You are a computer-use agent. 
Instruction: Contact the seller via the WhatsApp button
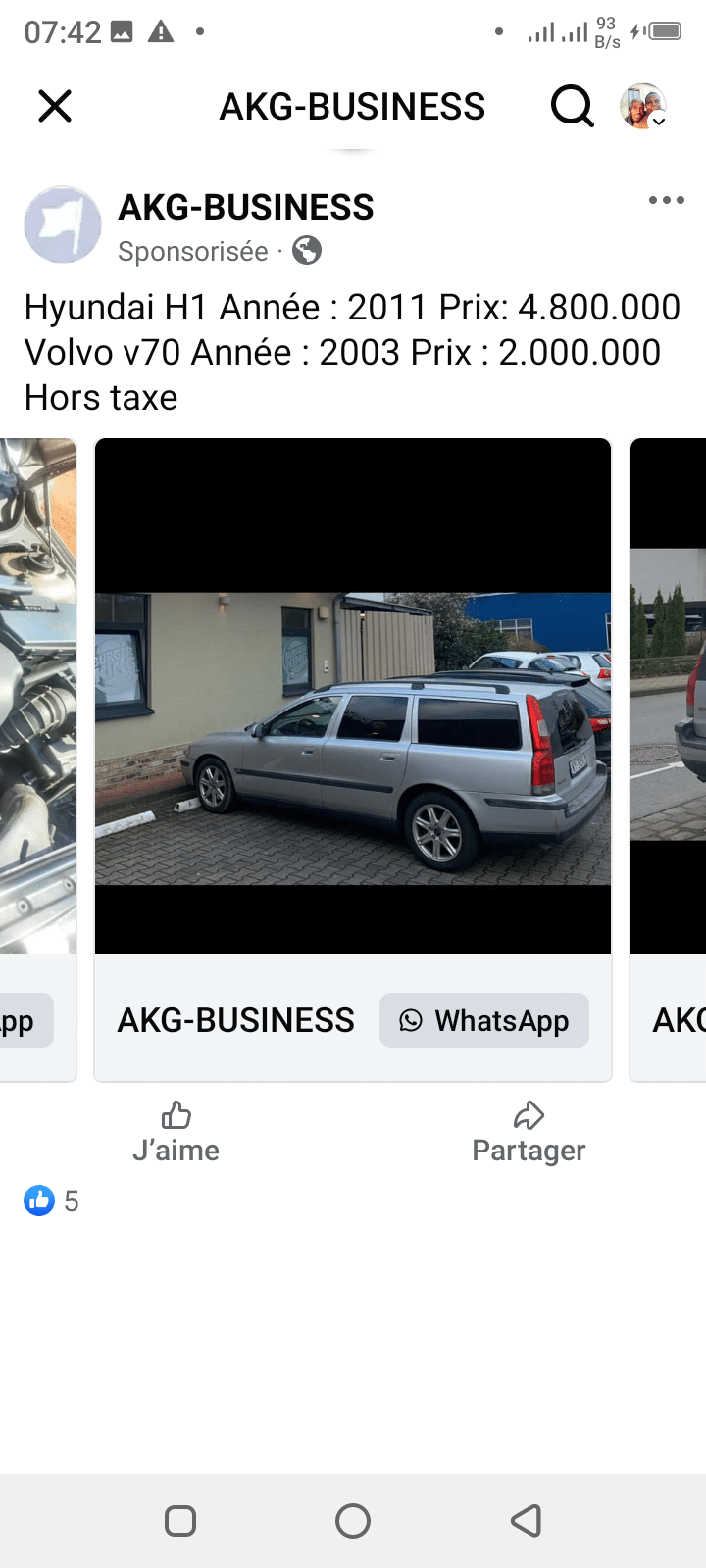click(x=484, y=1020)
